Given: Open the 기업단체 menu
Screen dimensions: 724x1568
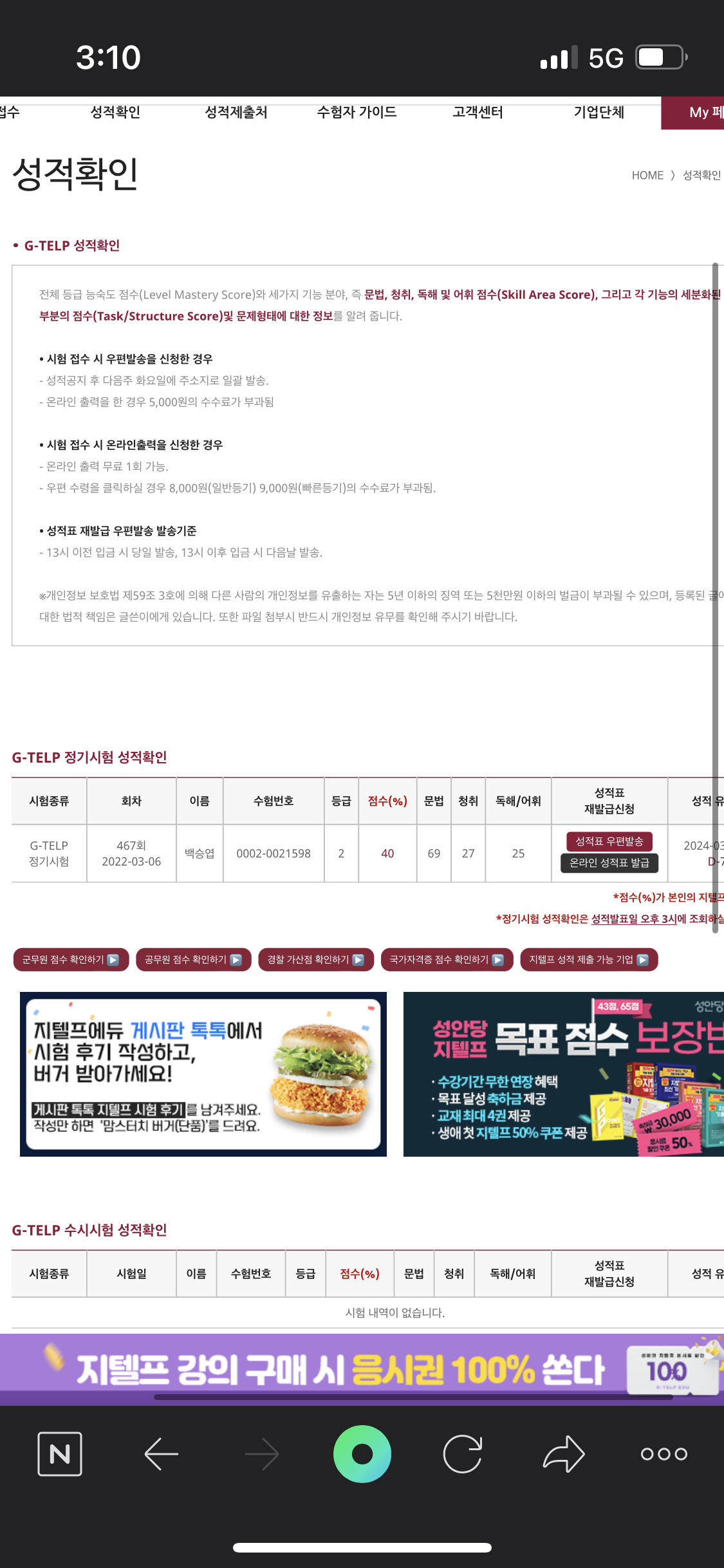Looking at the screenshot, I should click(x=599, y=112).
